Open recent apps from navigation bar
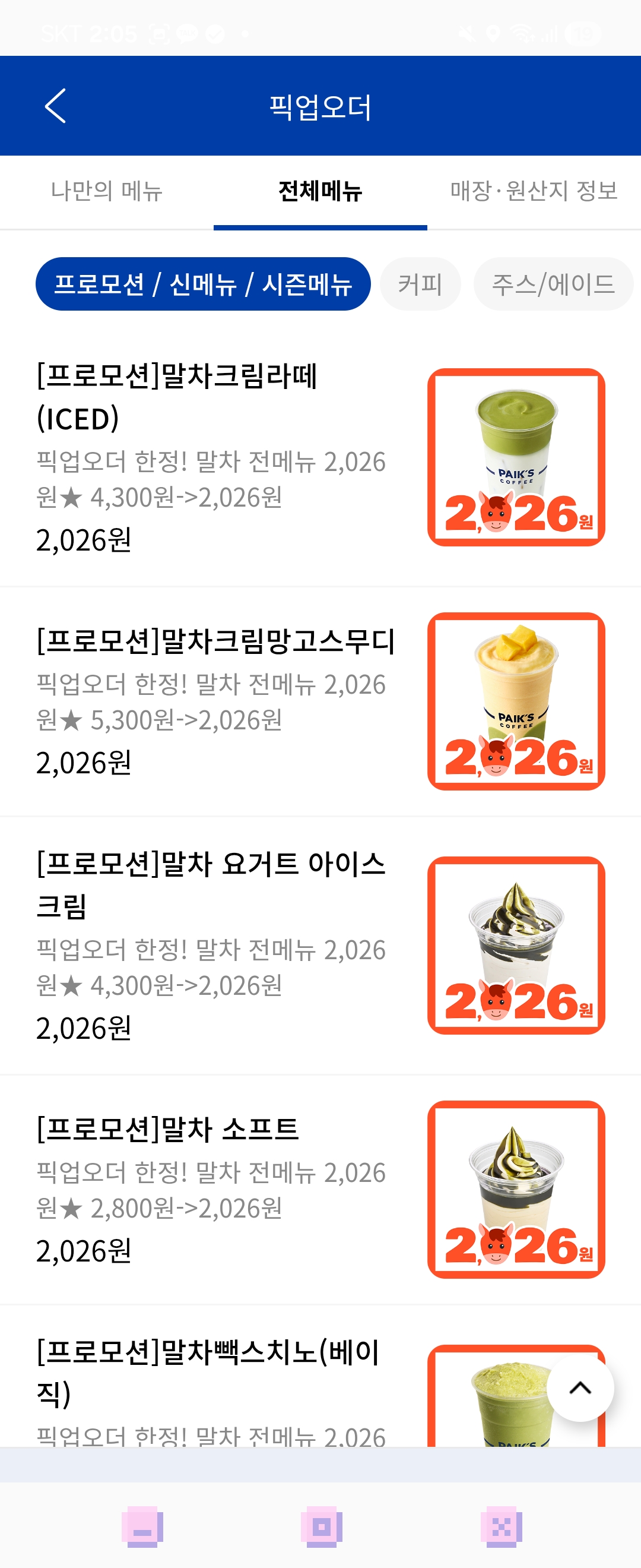Screen dimensions: 641x1568 tap(142, 1526)
